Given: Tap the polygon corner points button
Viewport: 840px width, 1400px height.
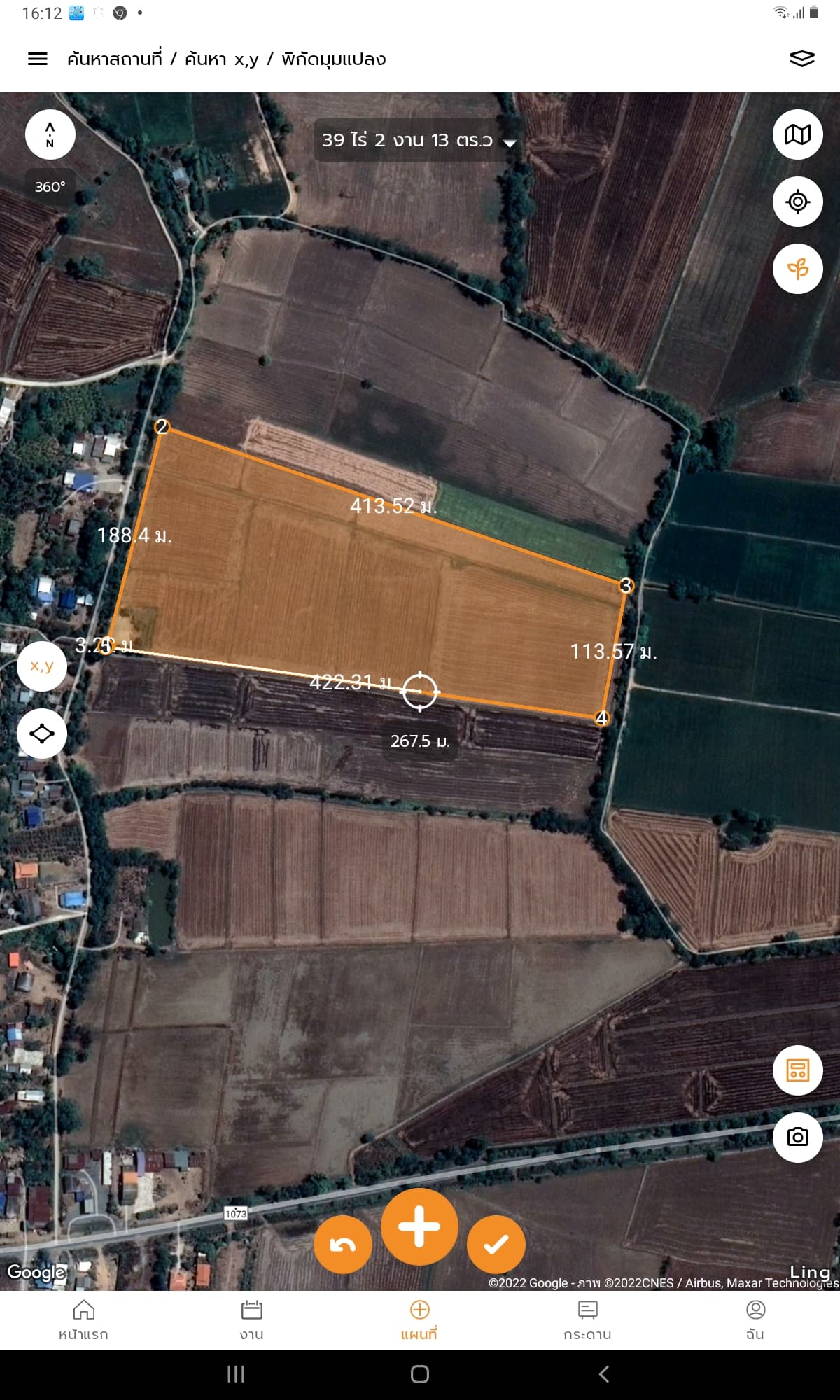Looking at the screenshot, I should [x=42, y=734].
